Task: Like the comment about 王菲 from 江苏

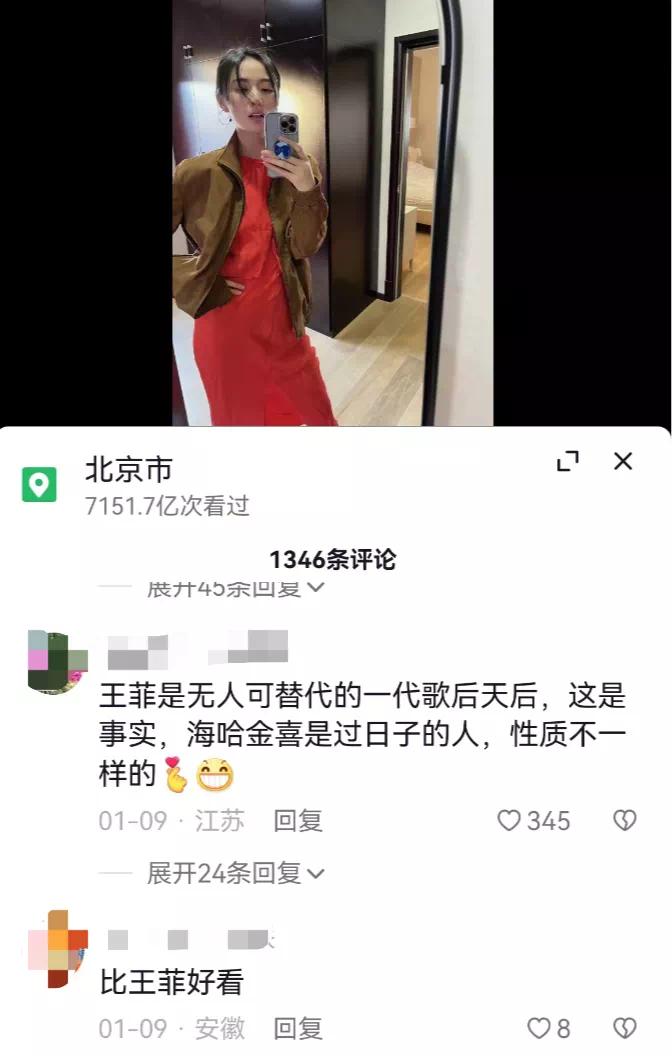Action: tap(510, 821)
